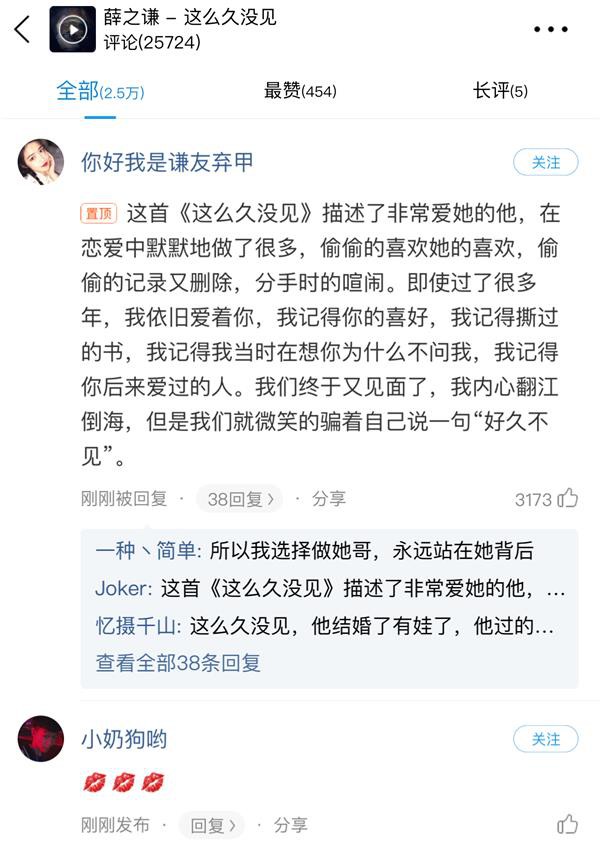Open the three-dot overflow menu

point(550,30)
